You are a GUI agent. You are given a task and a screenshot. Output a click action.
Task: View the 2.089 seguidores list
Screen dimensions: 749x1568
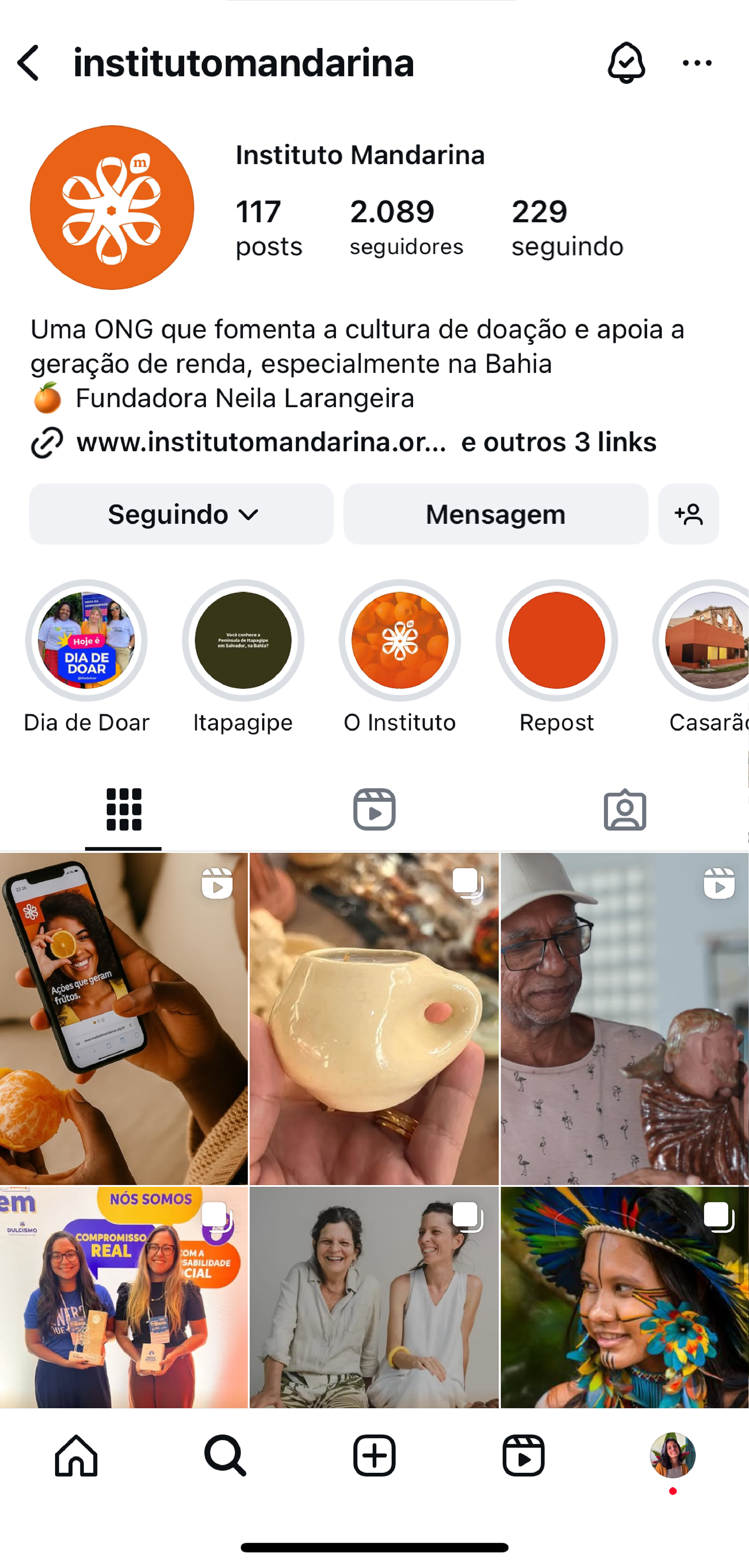406,227
